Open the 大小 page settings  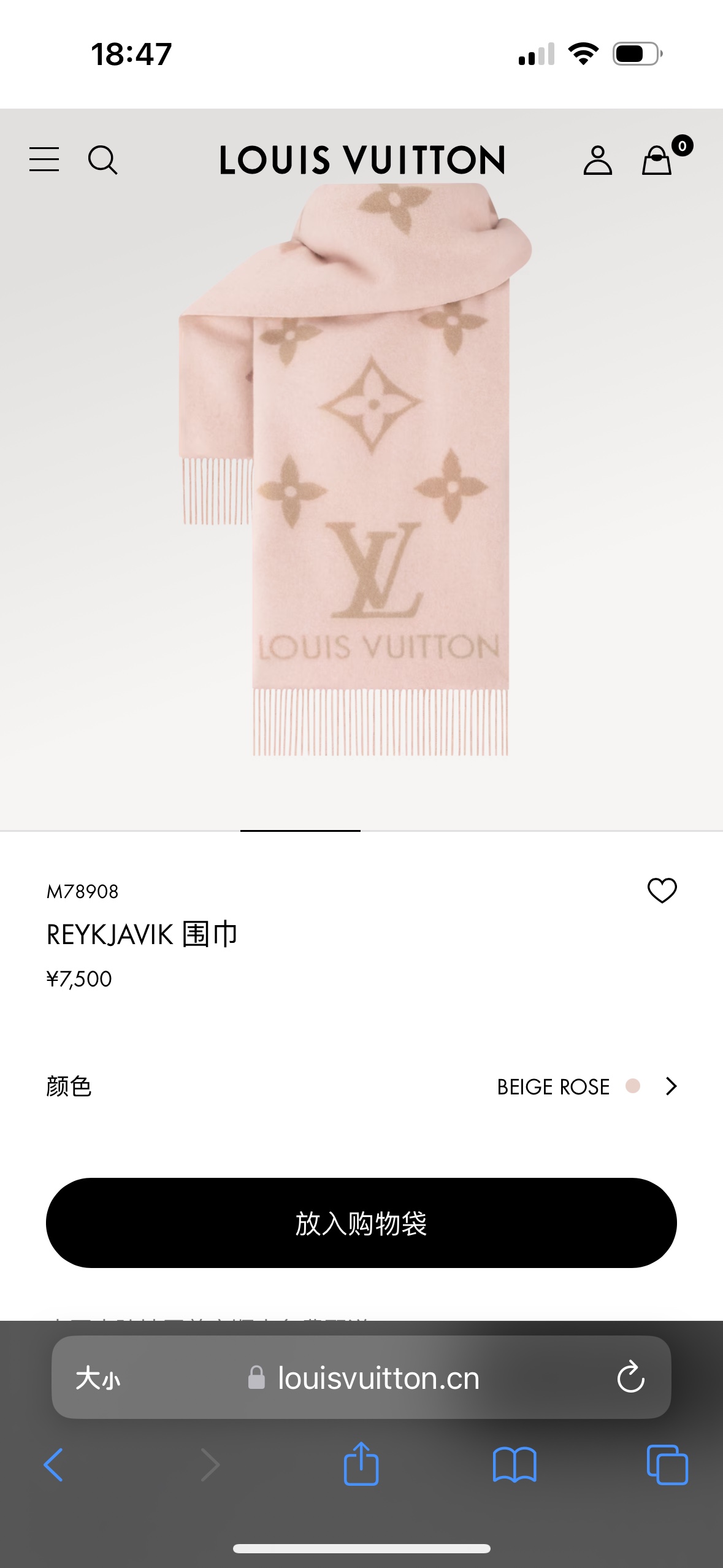[98, 1378]
